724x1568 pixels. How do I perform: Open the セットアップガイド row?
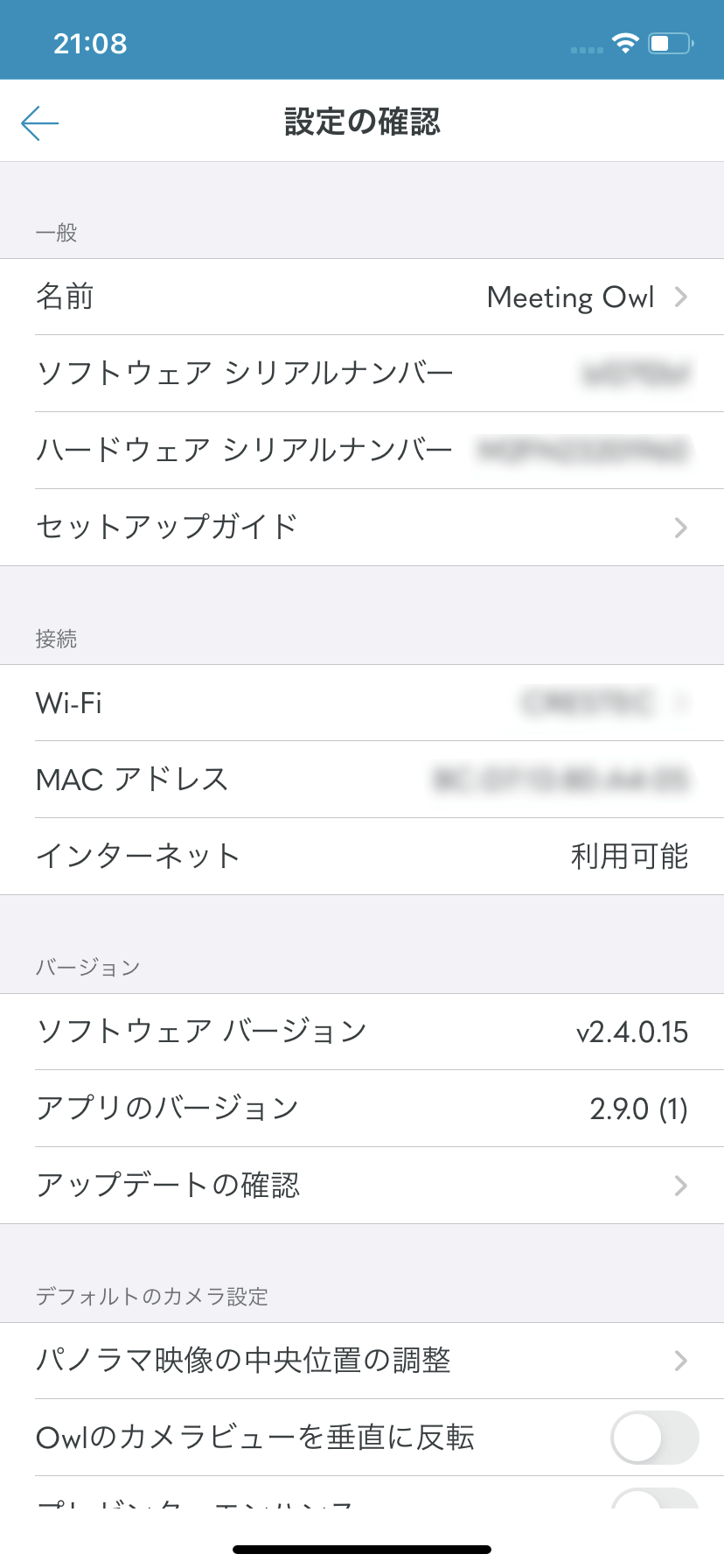[362, 528]
